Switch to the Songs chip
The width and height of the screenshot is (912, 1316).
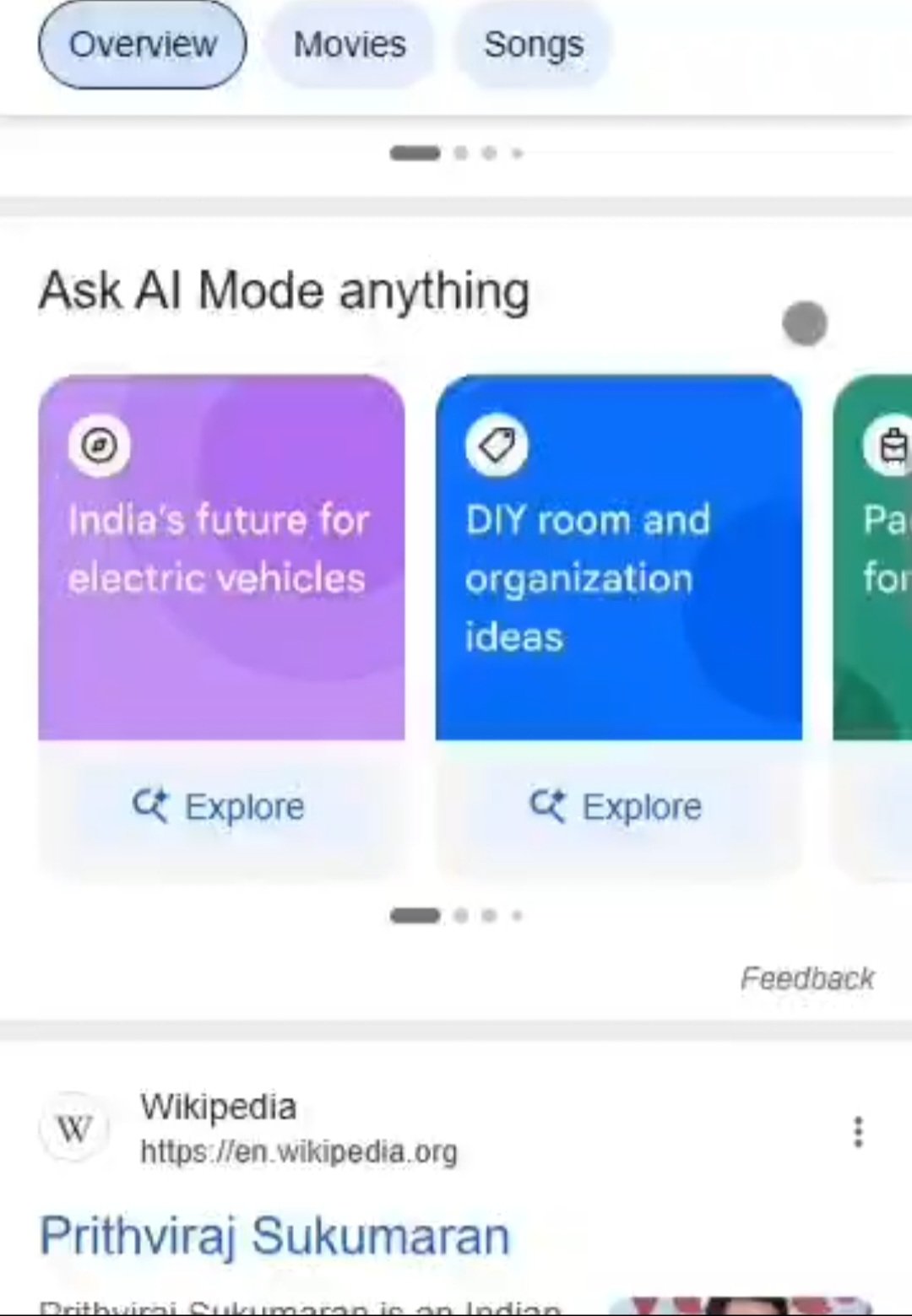pyautogui.click(x=533, y=44)
